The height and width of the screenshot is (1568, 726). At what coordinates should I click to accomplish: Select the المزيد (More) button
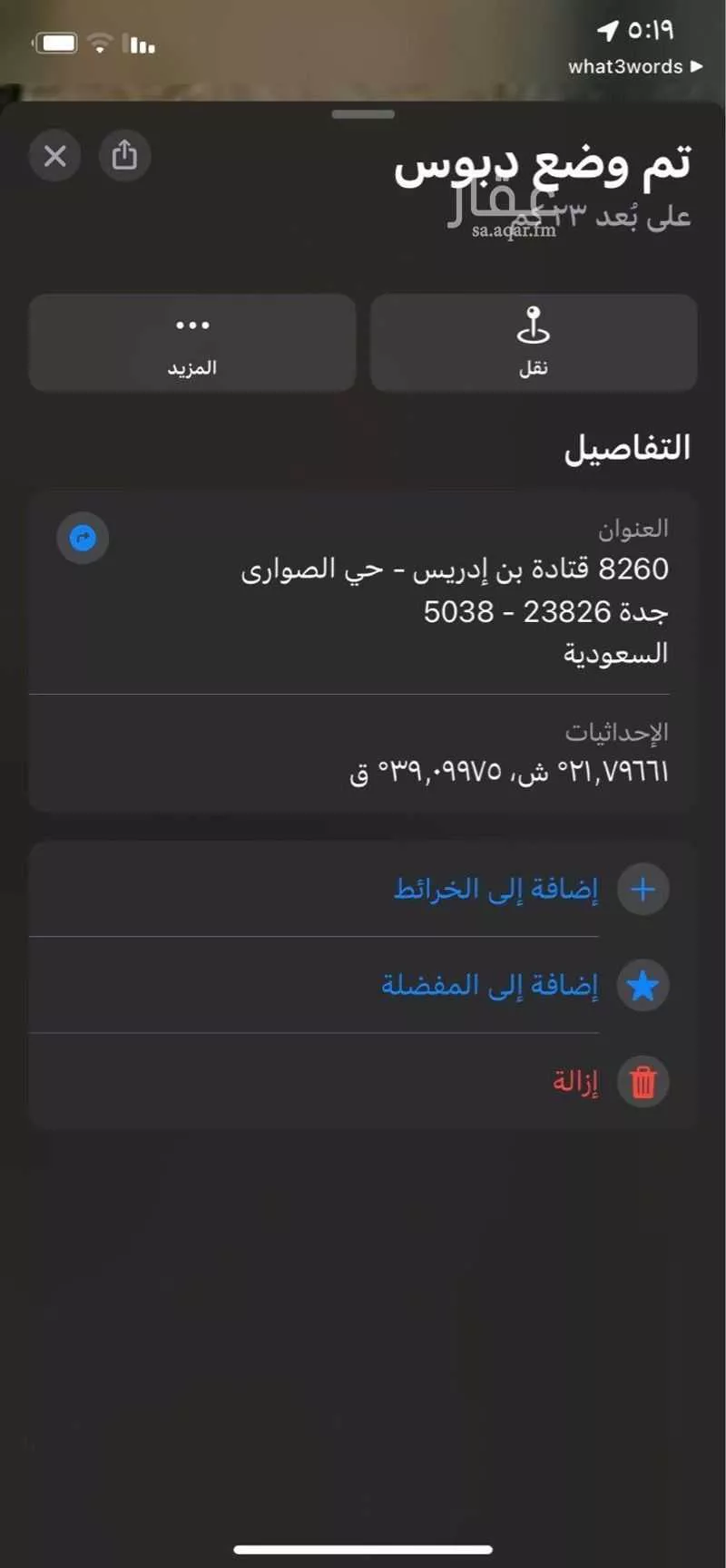point(191,344)
